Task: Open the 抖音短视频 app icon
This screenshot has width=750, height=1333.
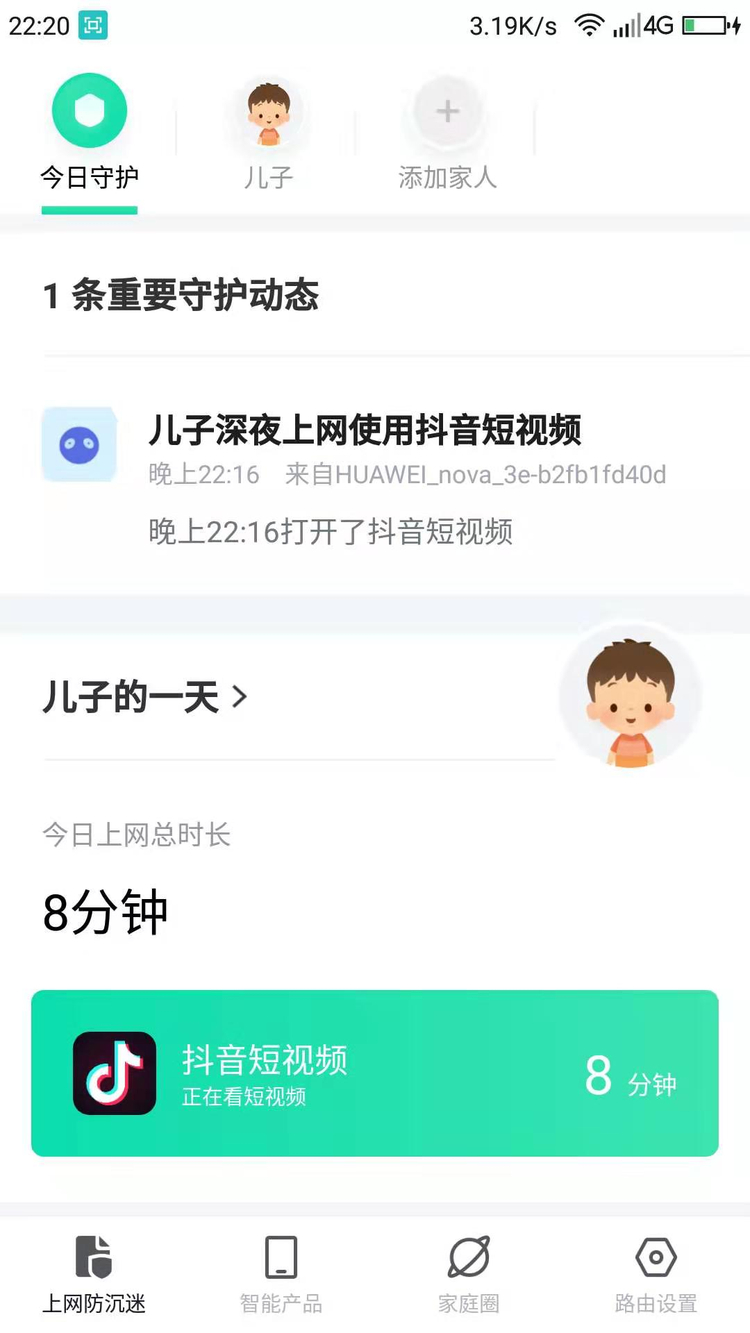Action: [114, 1072]
